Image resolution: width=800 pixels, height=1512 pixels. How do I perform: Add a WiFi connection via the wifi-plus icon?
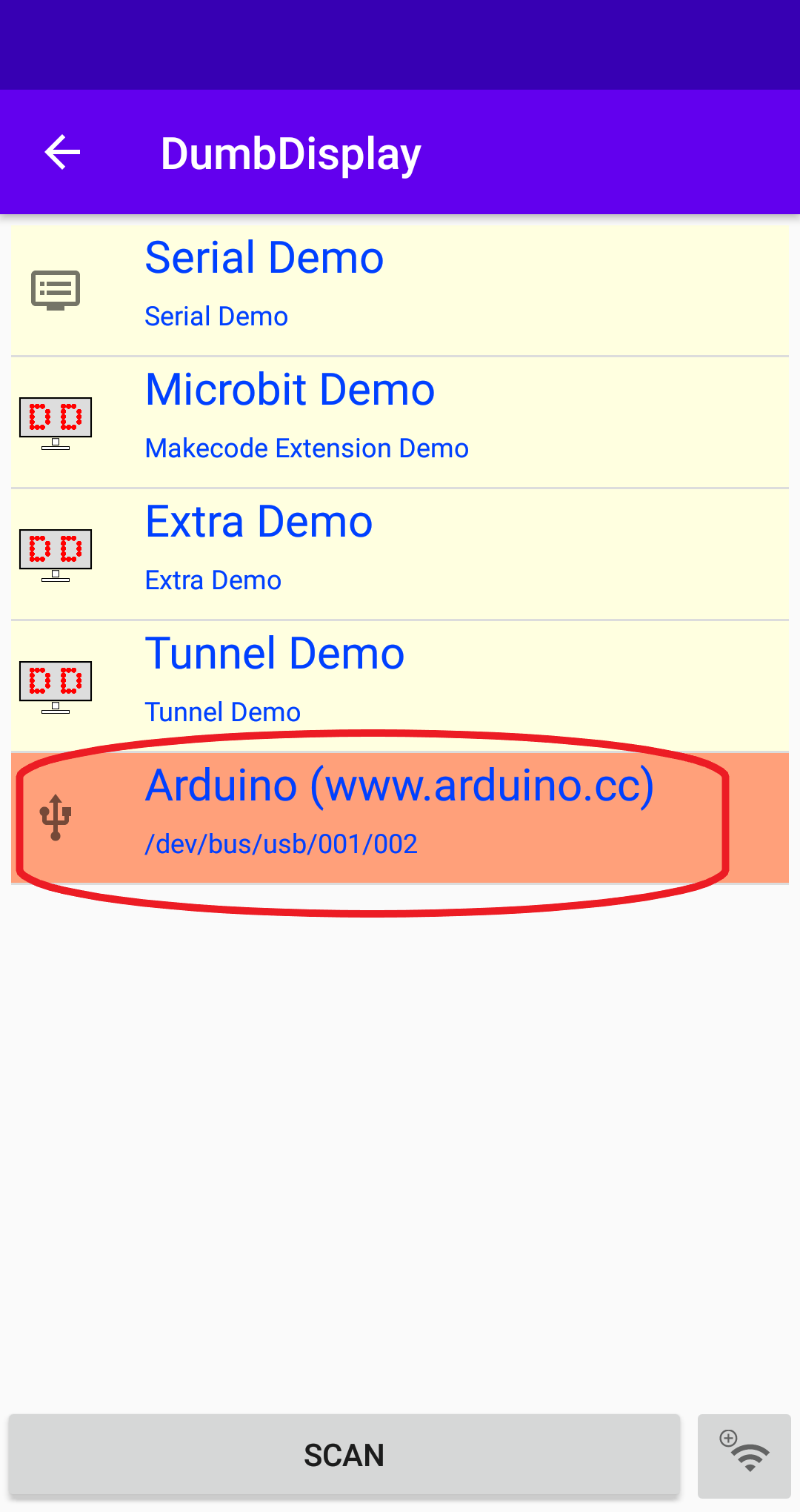click(x=744, y=1455)
